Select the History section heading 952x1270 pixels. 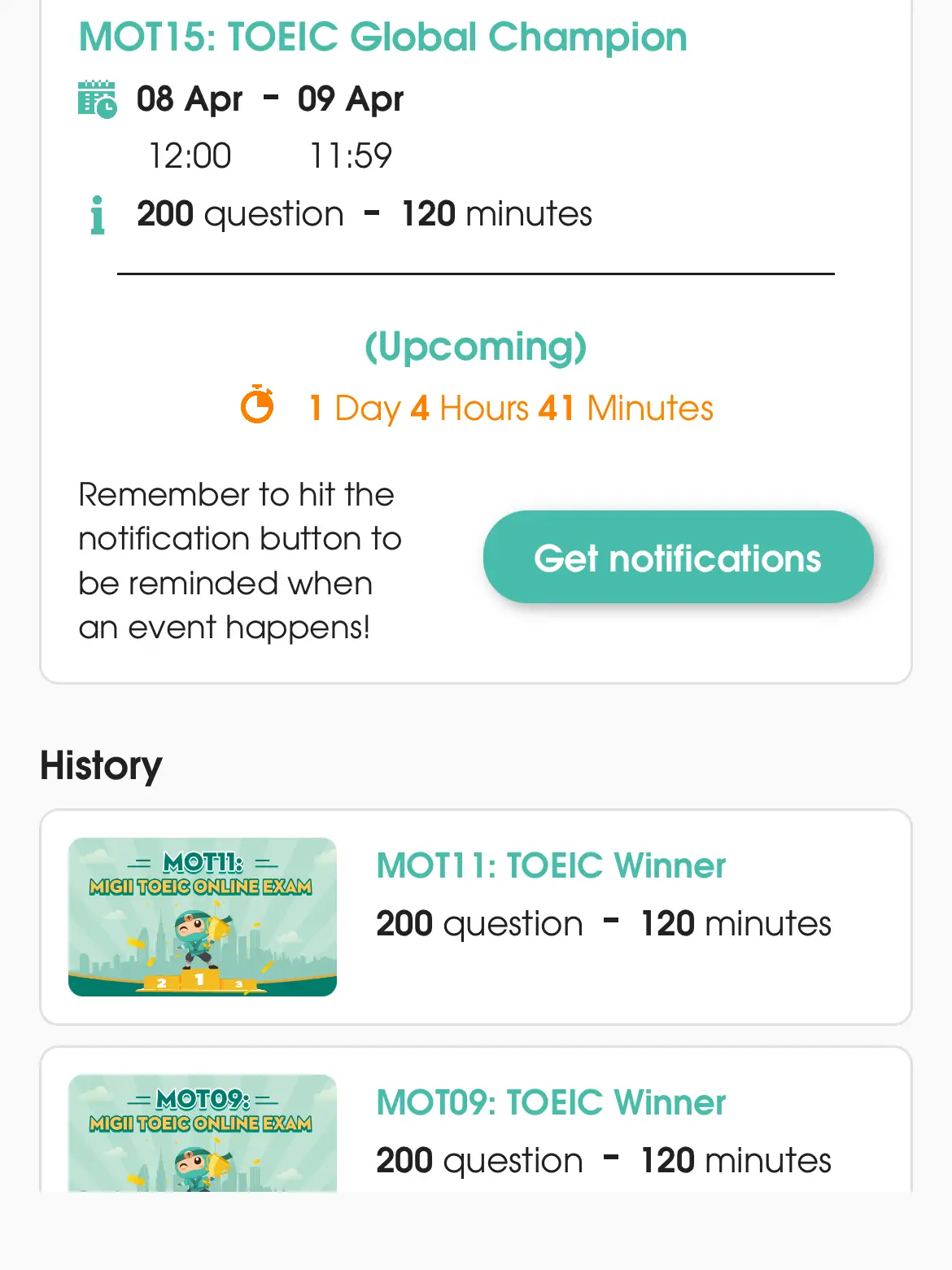101,765
